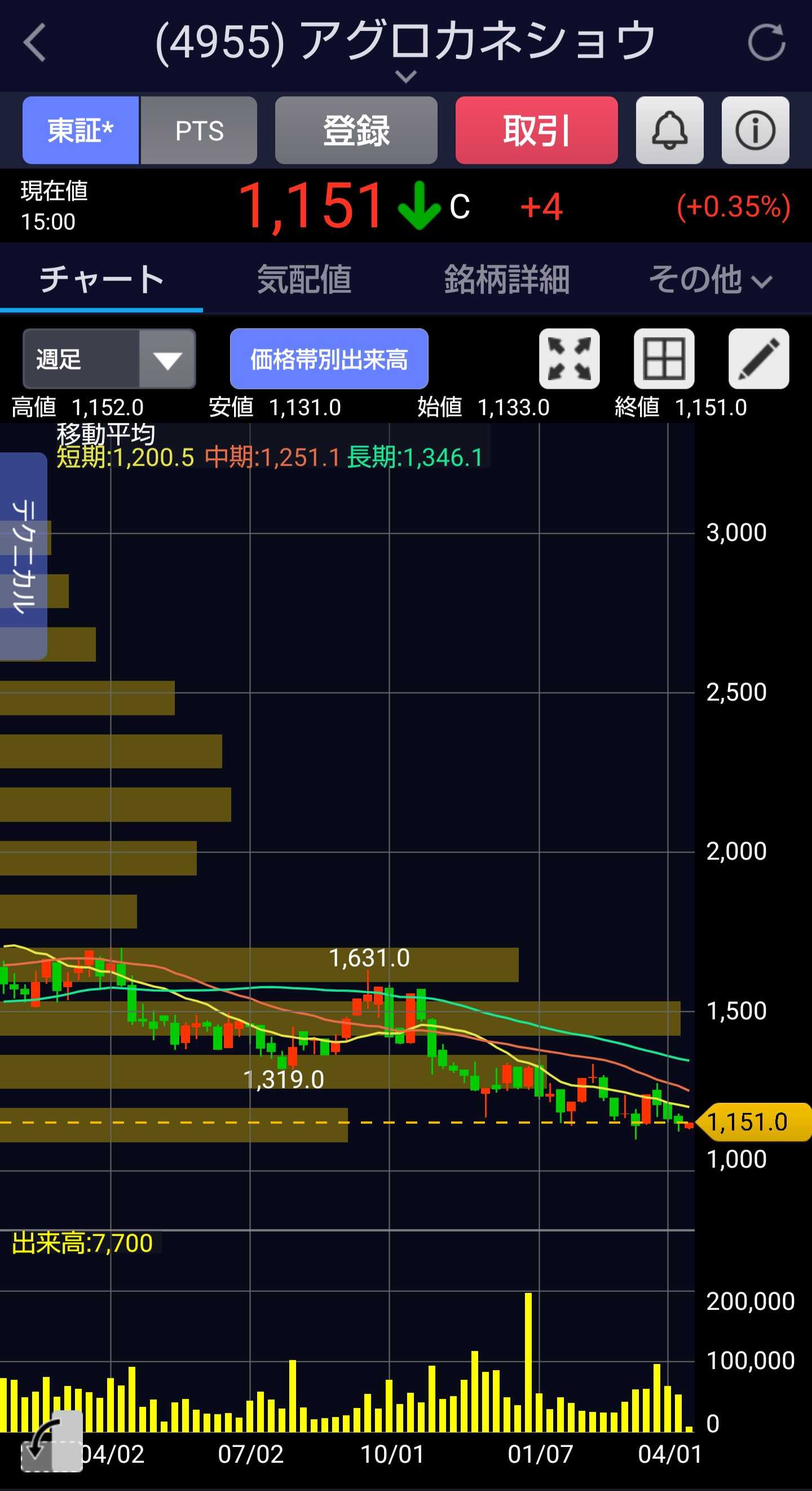The width and height of the screenshot is (812, 1491).
Task: Switch to the 気配値 tab
Action: [x=304, y=280]
